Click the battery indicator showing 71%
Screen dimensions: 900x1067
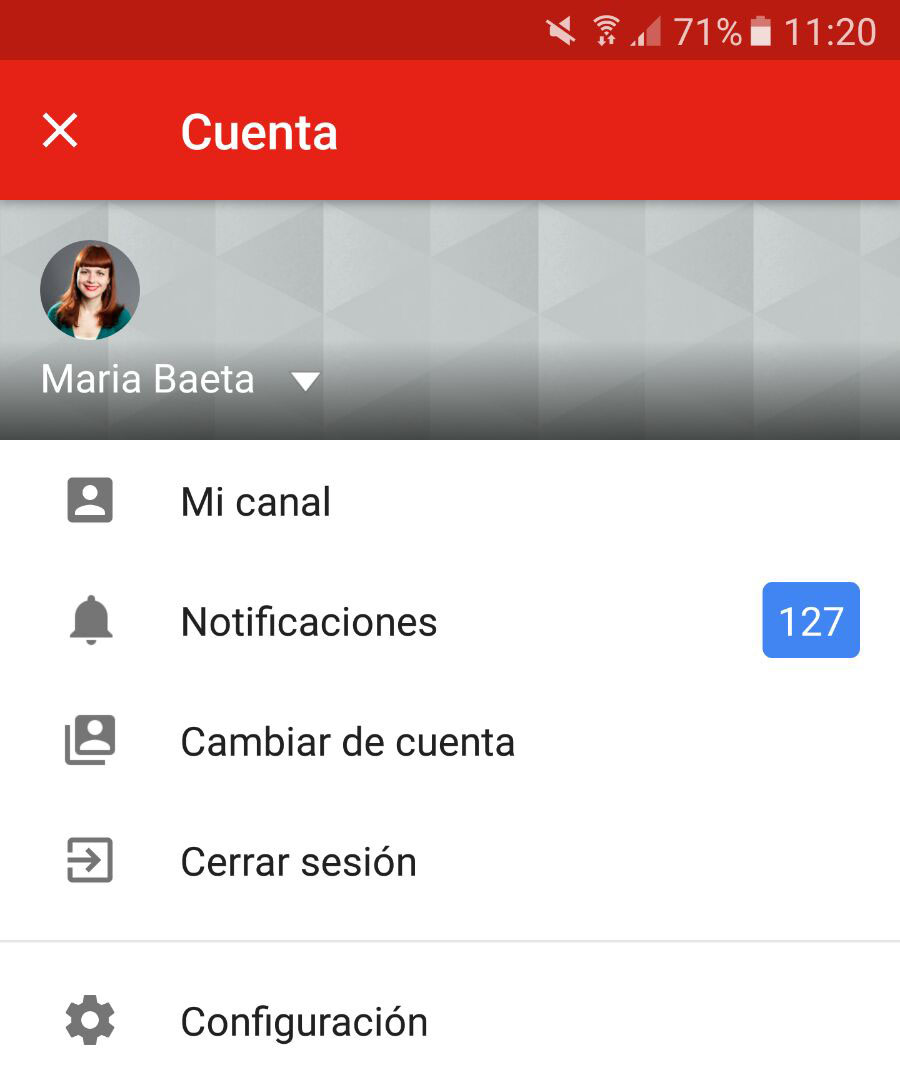(x=762, y=30)
